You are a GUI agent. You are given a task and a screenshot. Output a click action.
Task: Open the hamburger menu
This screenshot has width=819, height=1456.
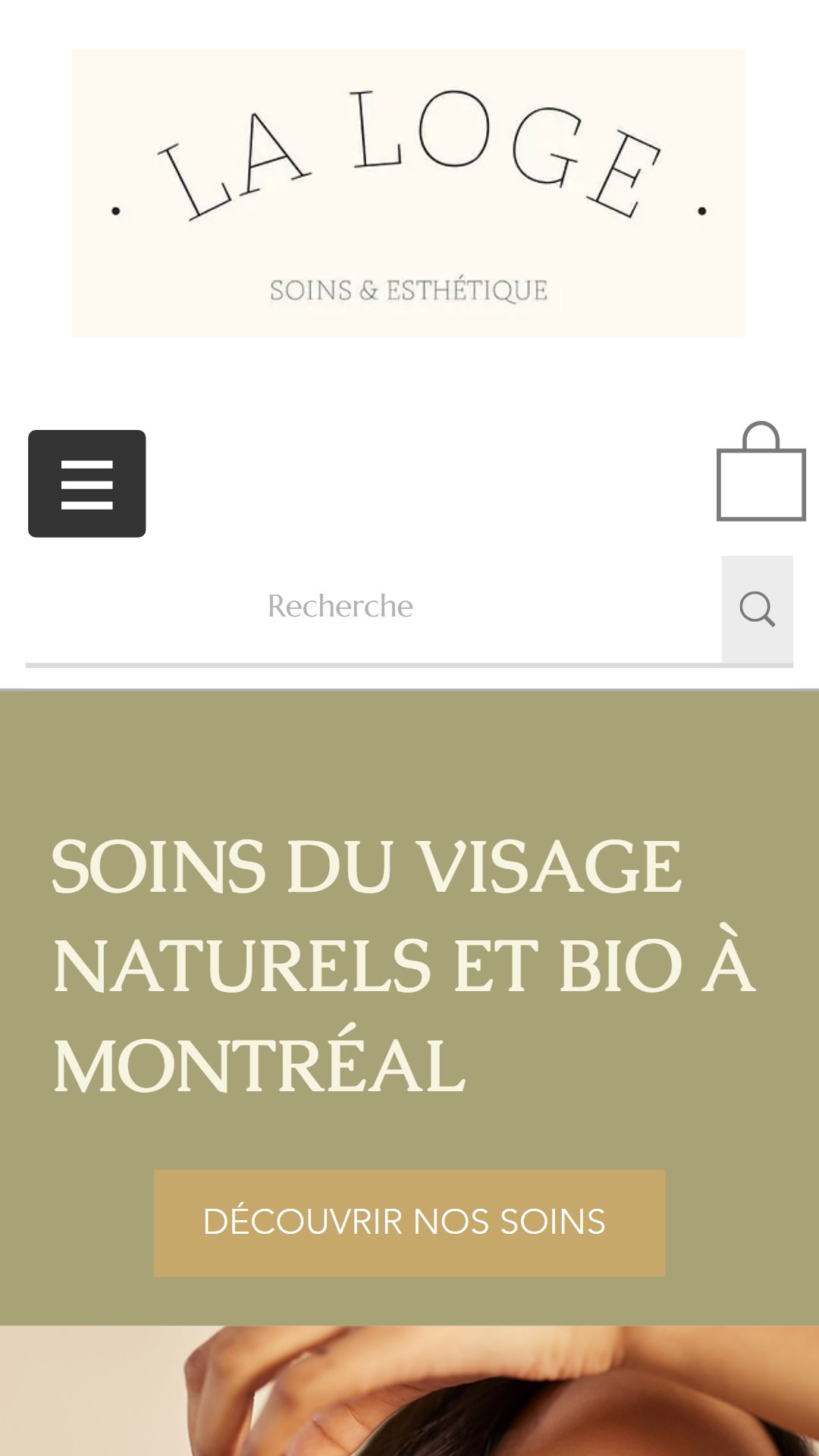point(87,484)
